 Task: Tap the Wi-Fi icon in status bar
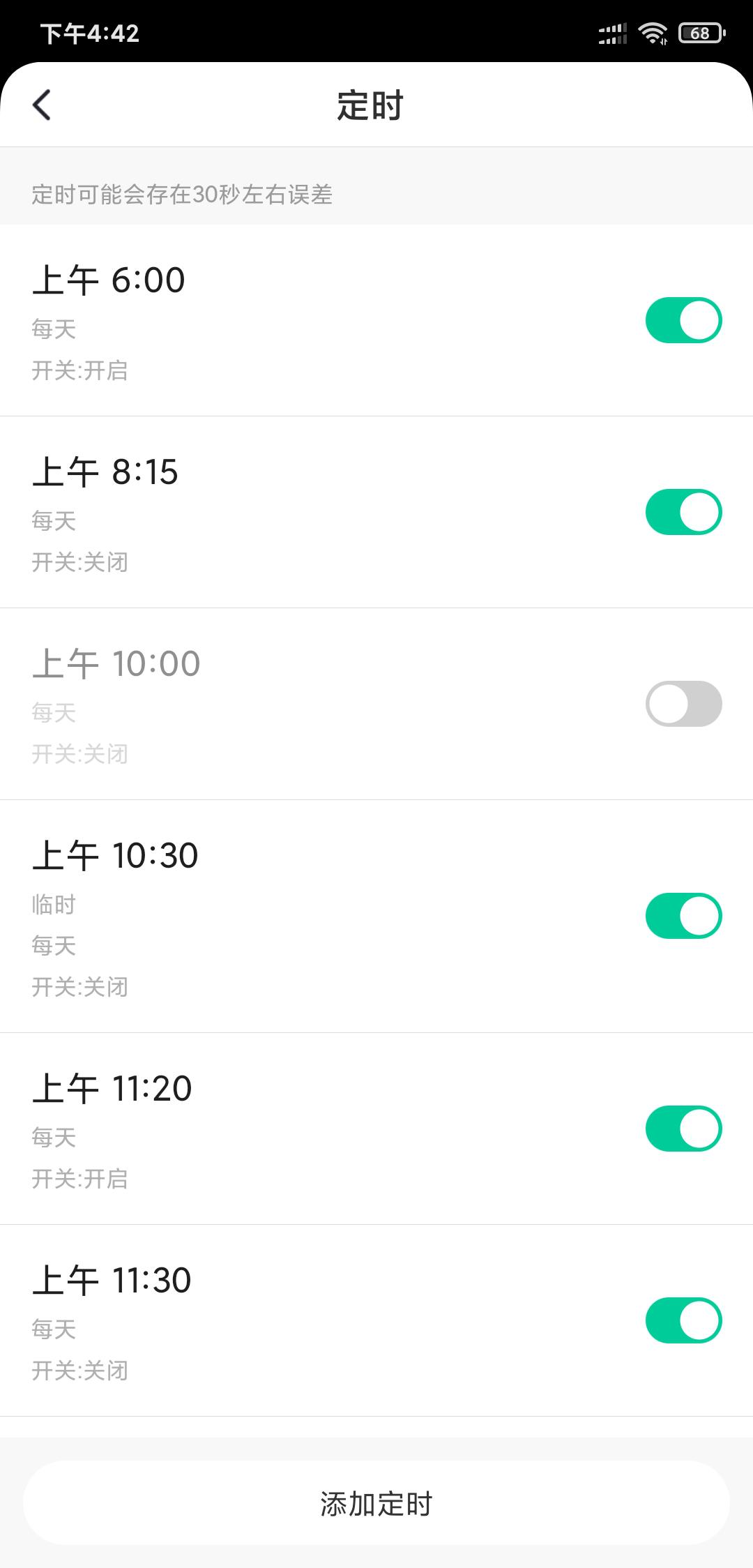653,33
